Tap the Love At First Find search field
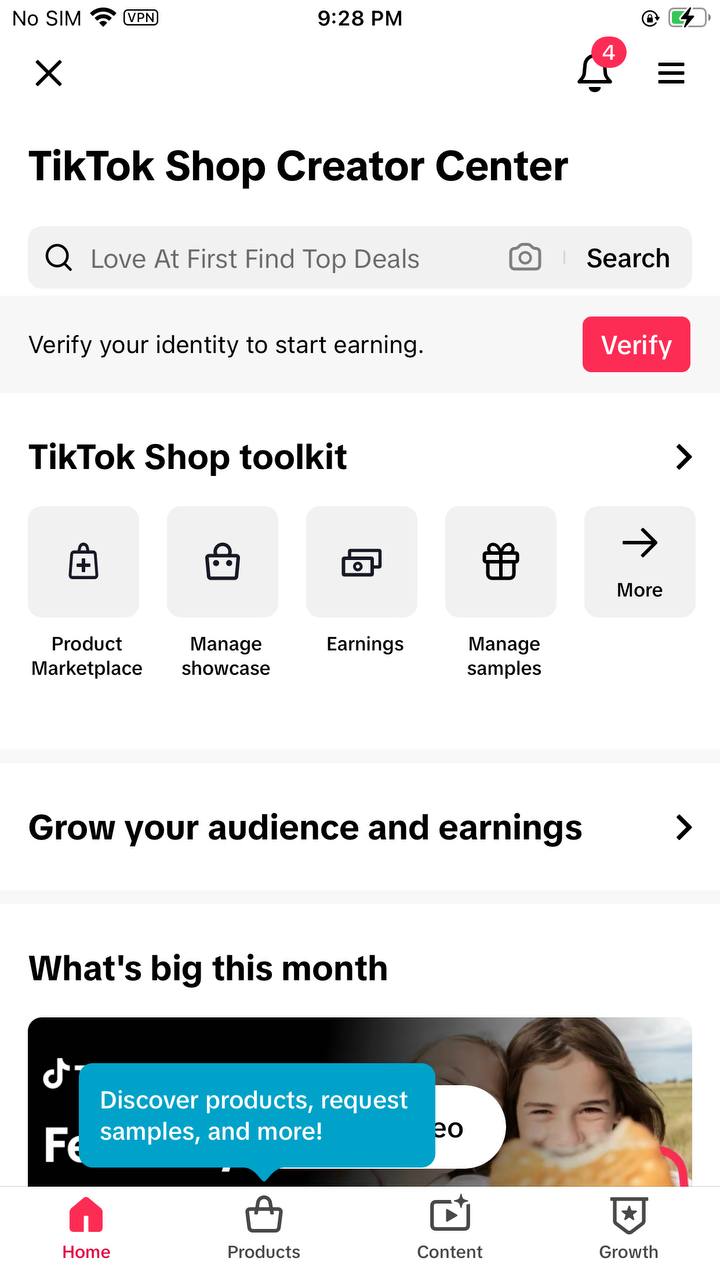 [270, 258]
